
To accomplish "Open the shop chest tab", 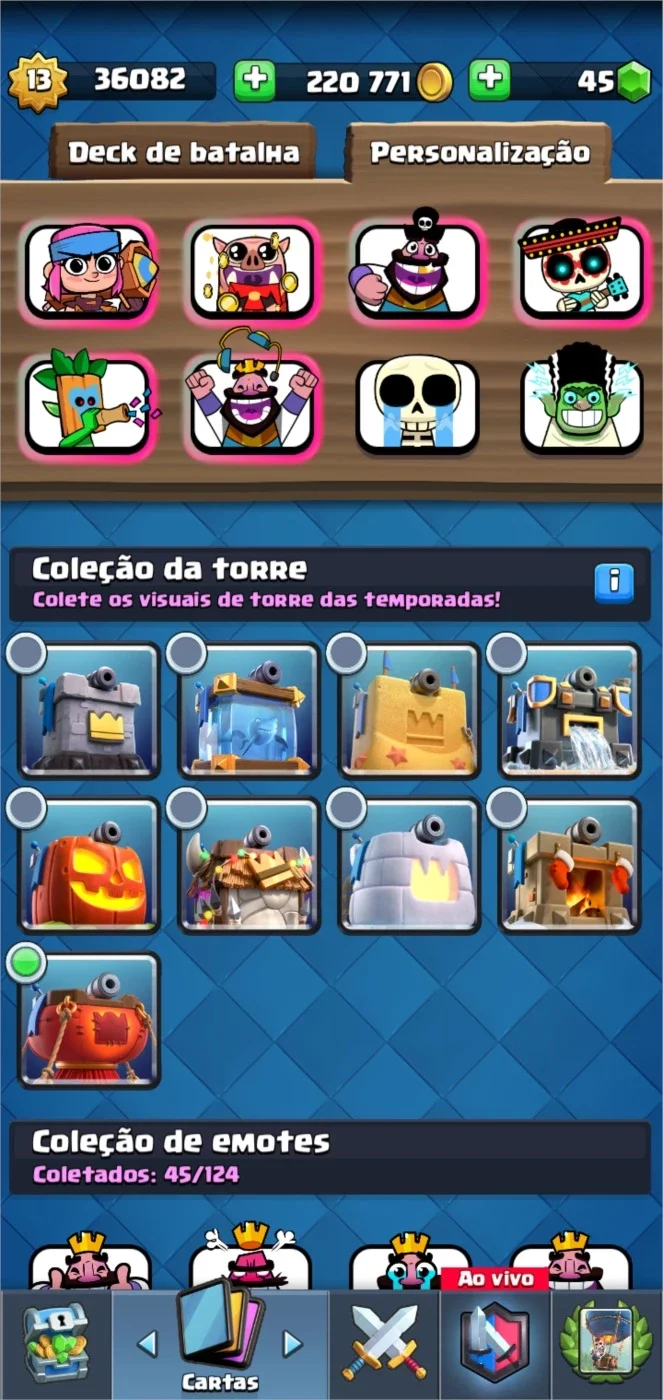I will [x=56, y=1345].
